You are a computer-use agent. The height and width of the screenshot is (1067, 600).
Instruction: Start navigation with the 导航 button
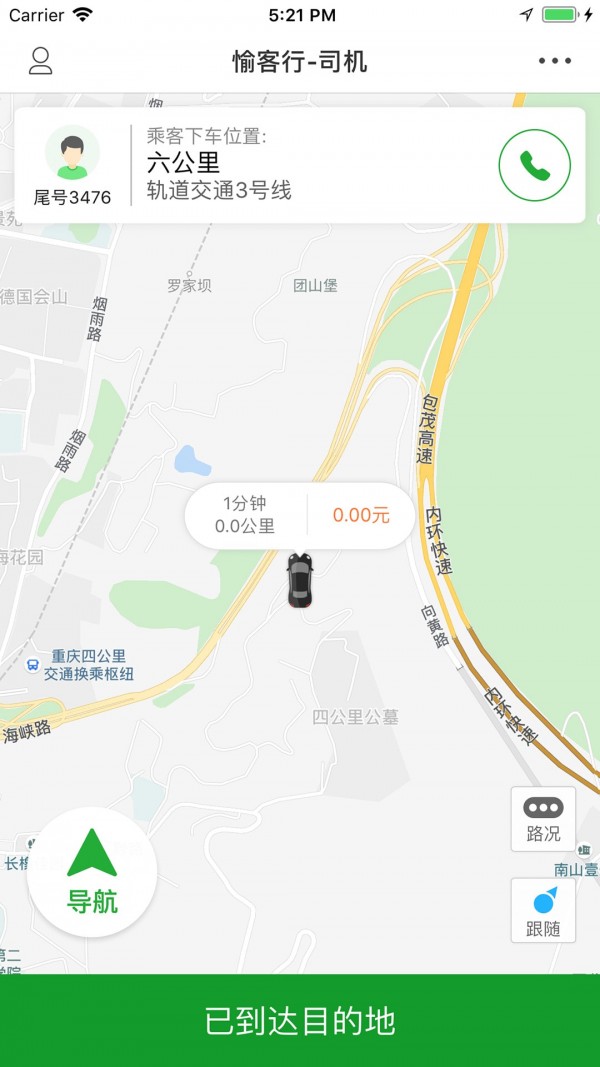click(92, 872)
